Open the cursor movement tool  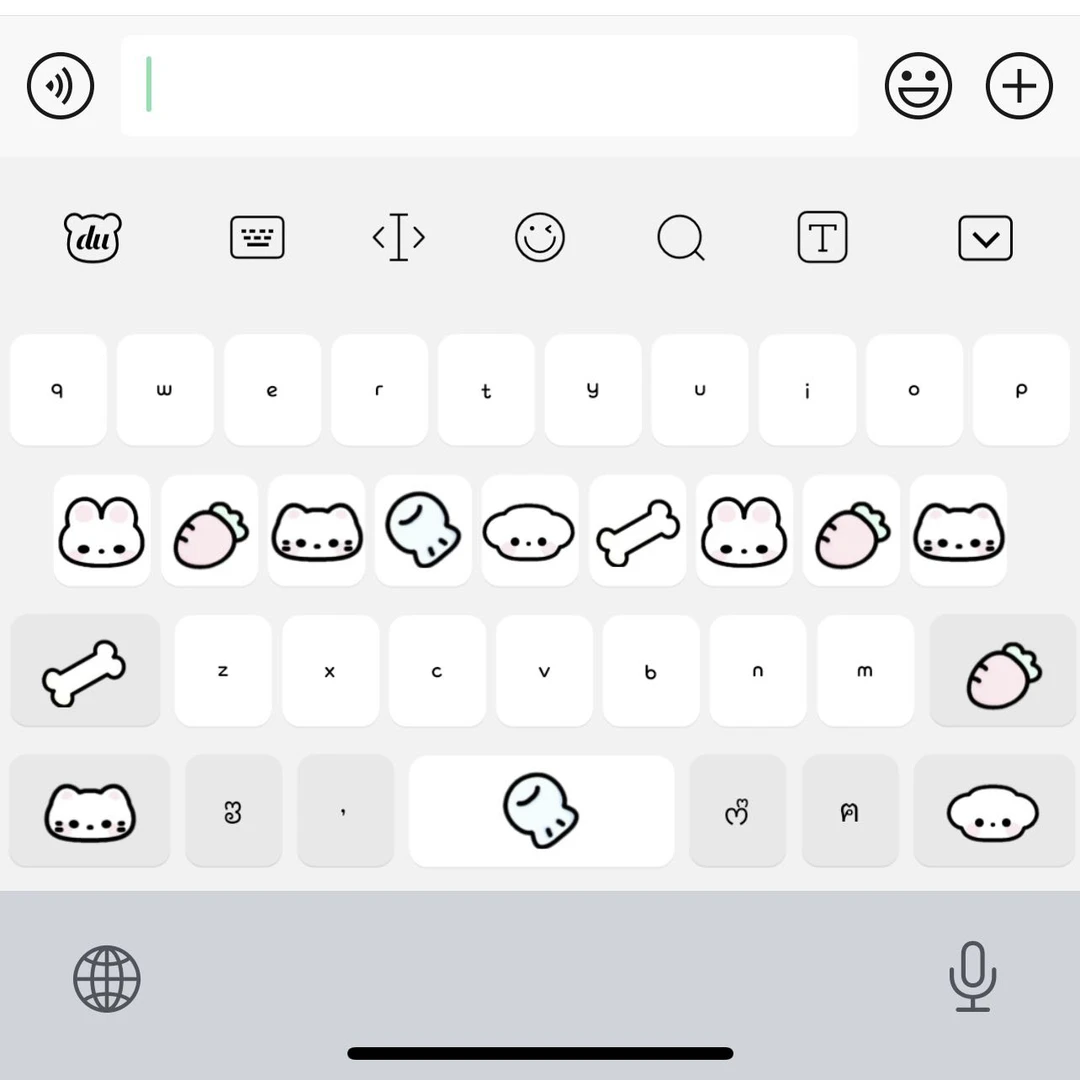(398, 238)
